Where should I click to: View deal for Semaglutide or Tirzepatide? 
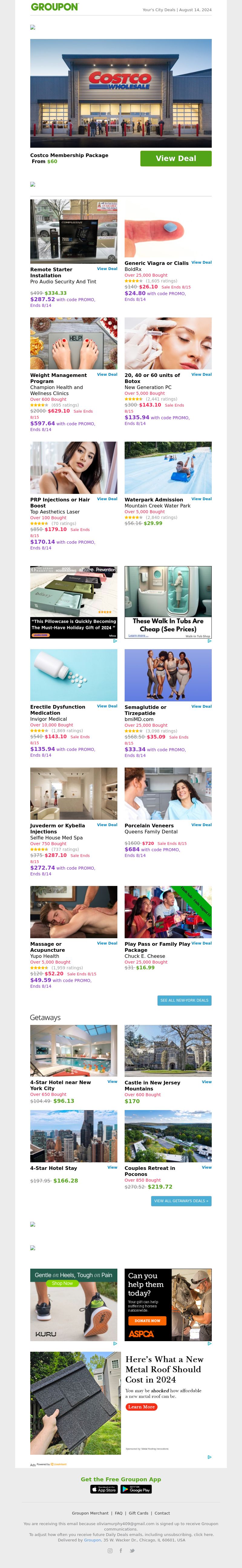pos(201,706)
